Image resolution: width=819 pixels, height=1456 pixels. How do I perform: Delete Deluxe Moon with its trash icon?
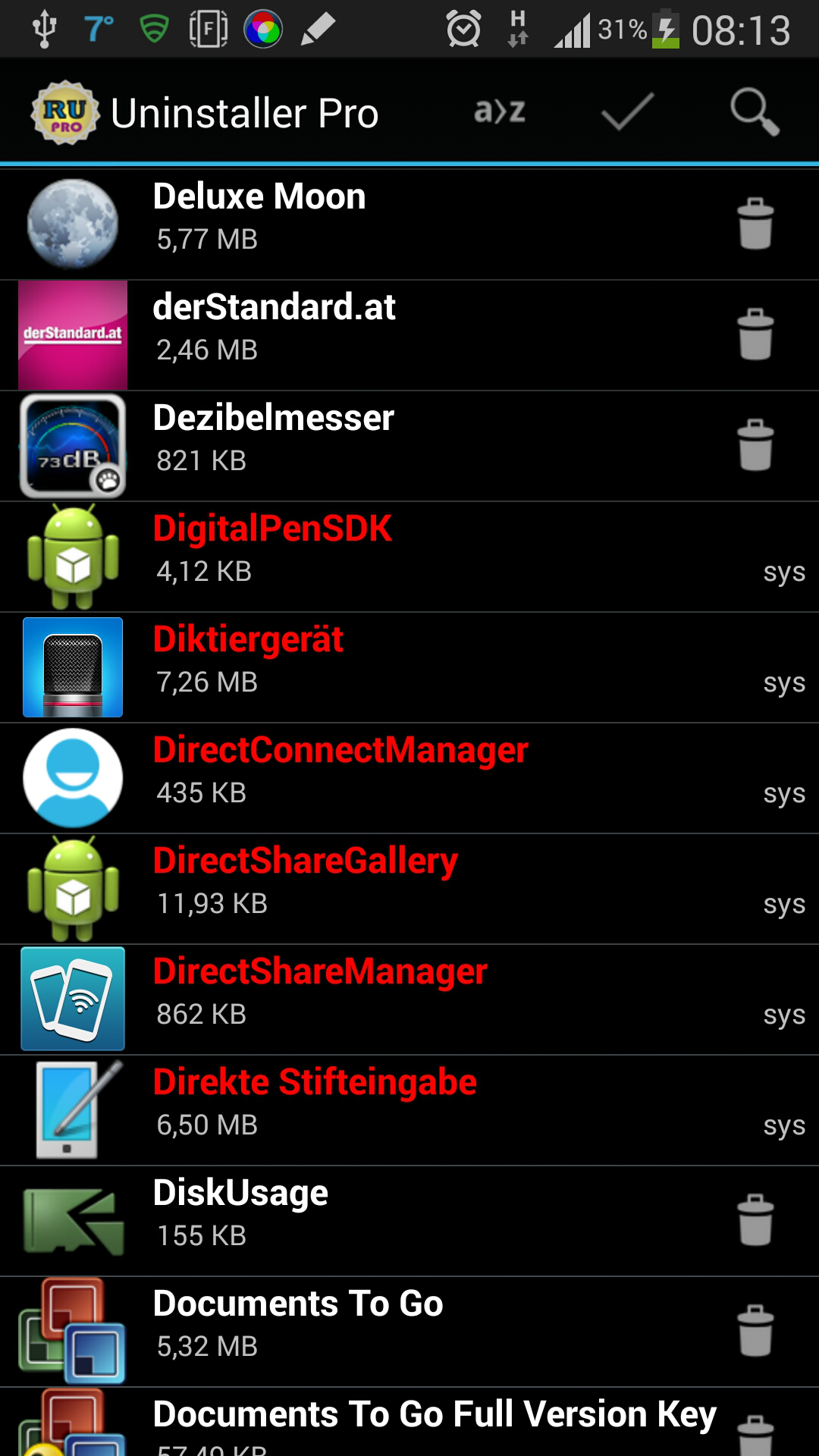click(755, 224)
